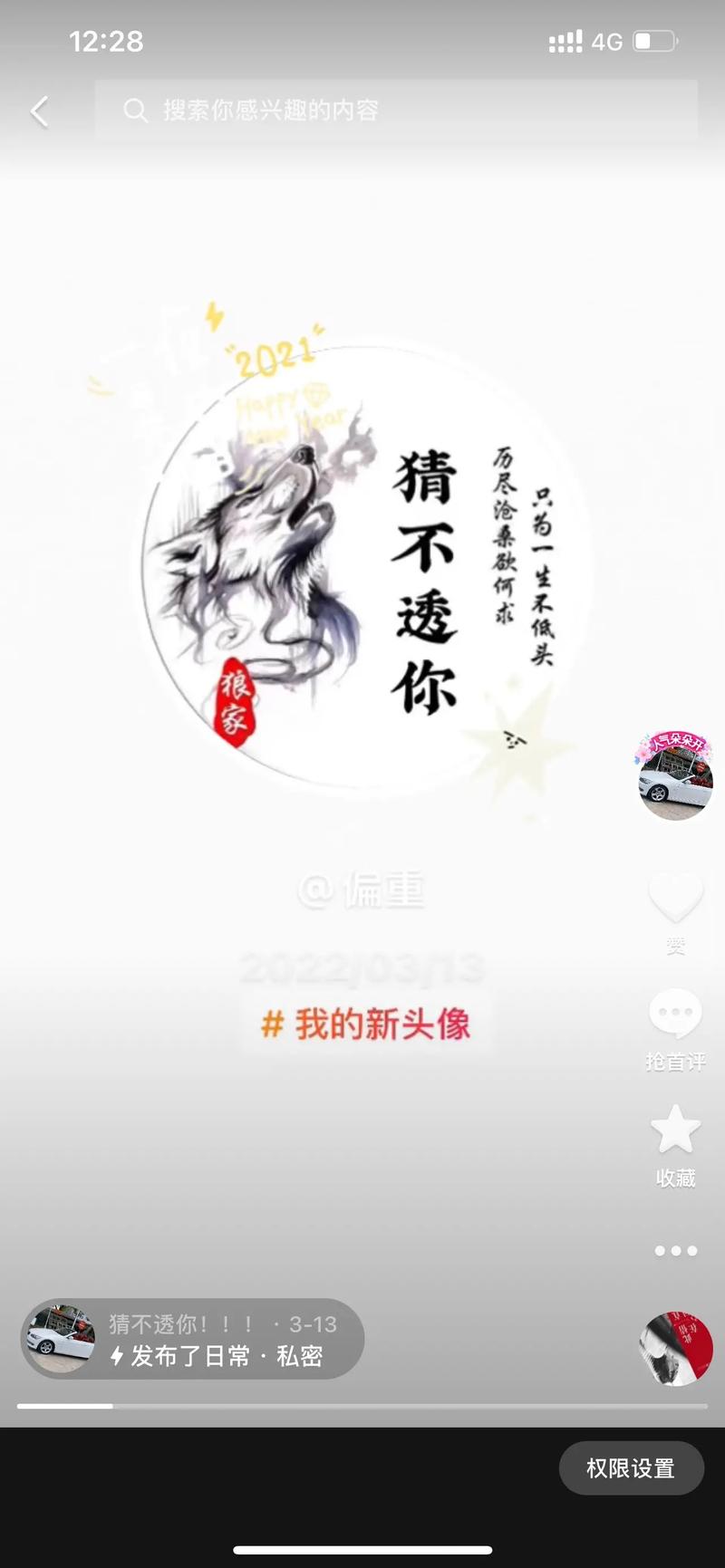Like this video with the heart icon
Screen dimensions: 725x1568
675,899
